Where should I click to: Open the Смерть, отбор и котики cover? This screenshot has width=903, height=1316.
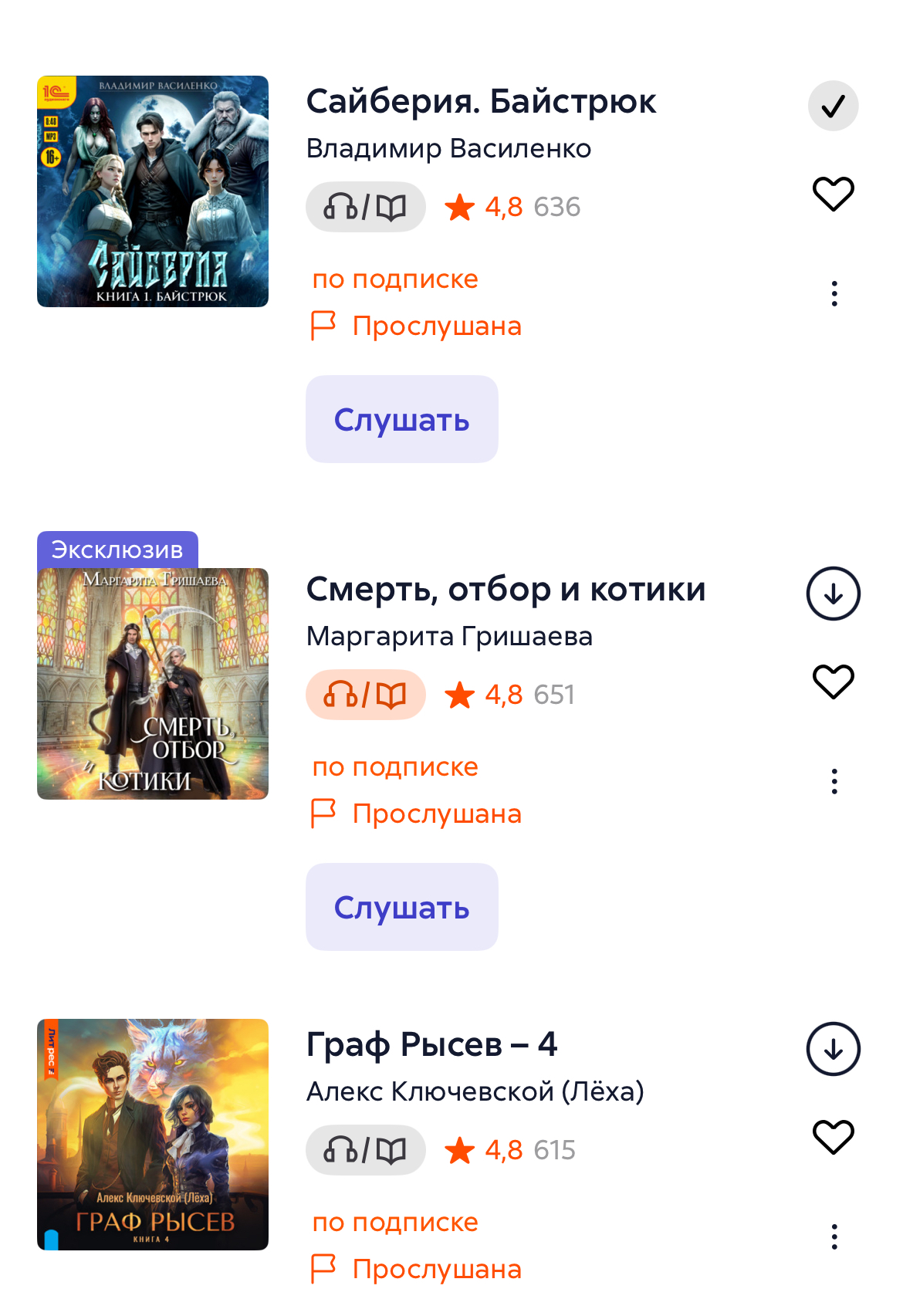[x=153, y=684]
